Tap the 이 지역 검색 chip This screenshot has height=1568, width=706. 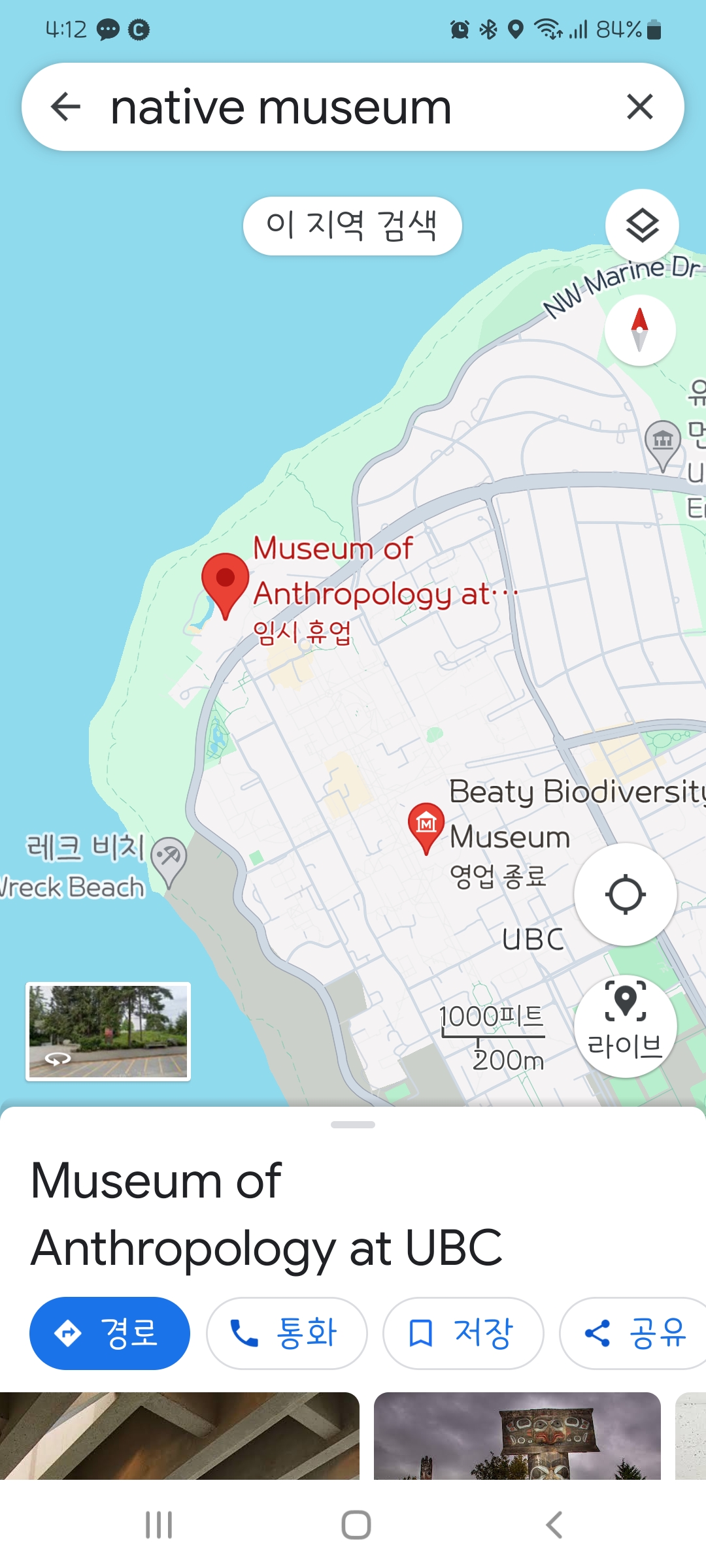tap(352, 226)
